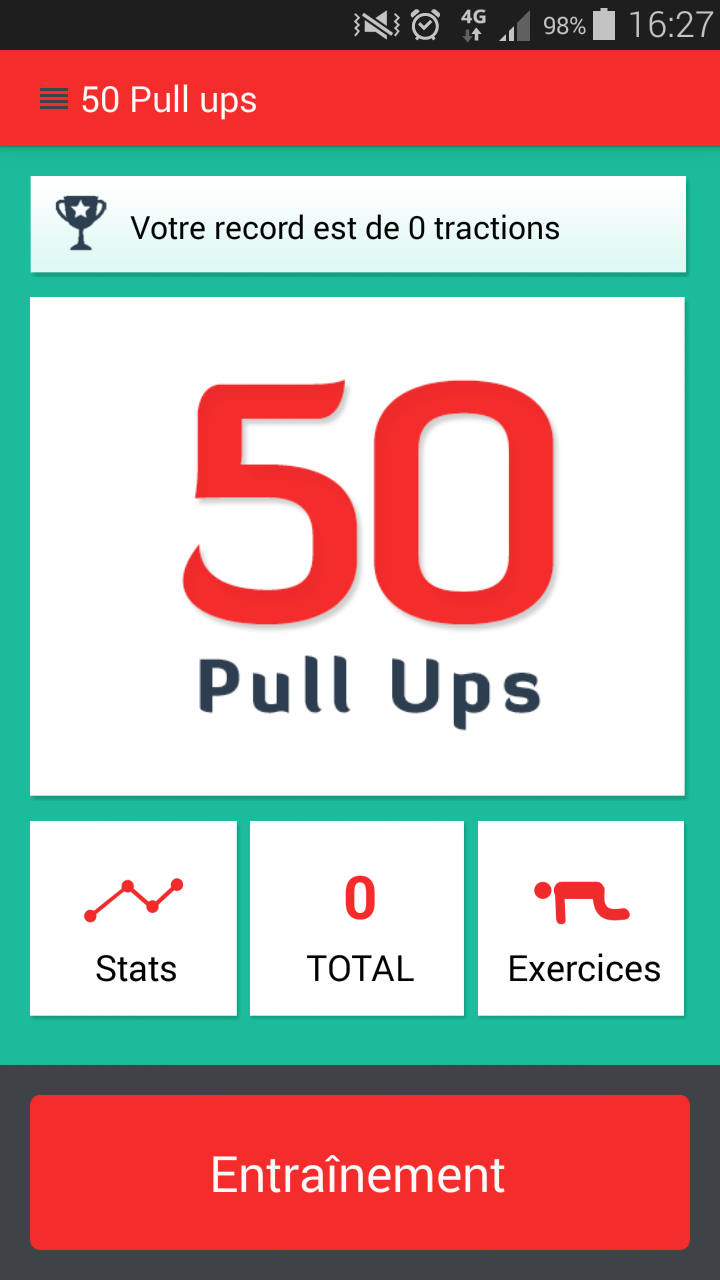Open the Stats panel
Screen dimensions: 720x1280
133,918
